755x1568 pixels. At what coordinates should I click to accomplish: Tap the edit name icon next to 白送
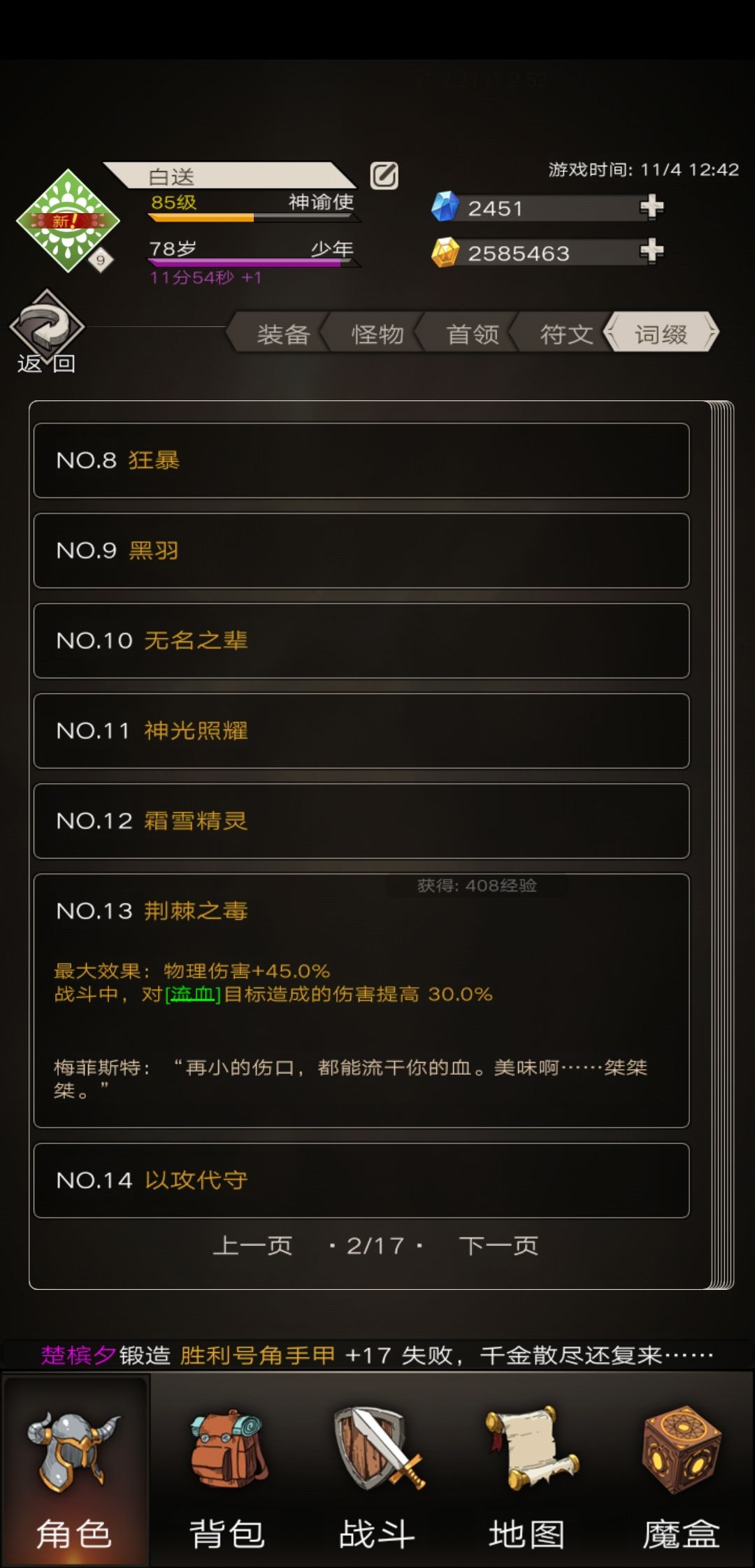coord(384,175)
